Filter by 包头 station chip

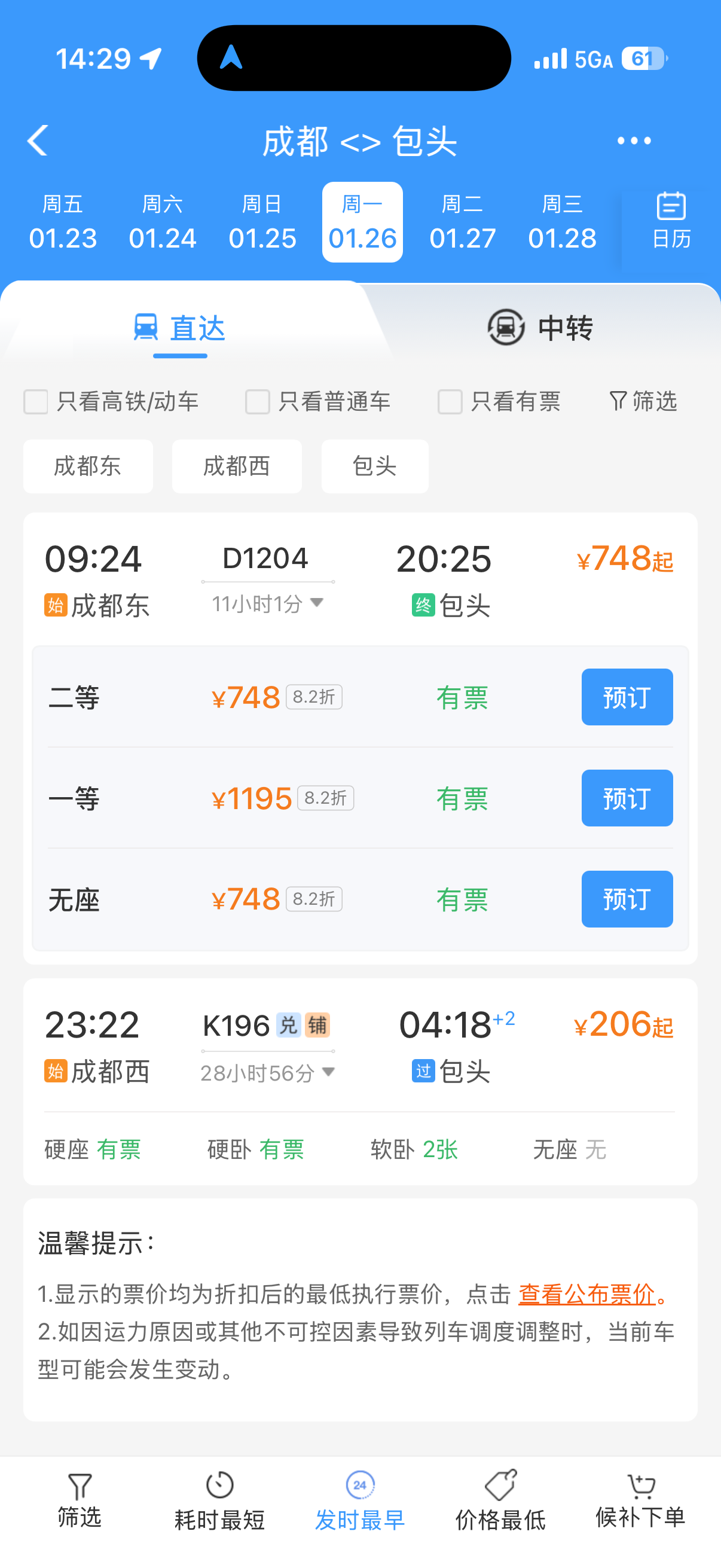(375, 466)
